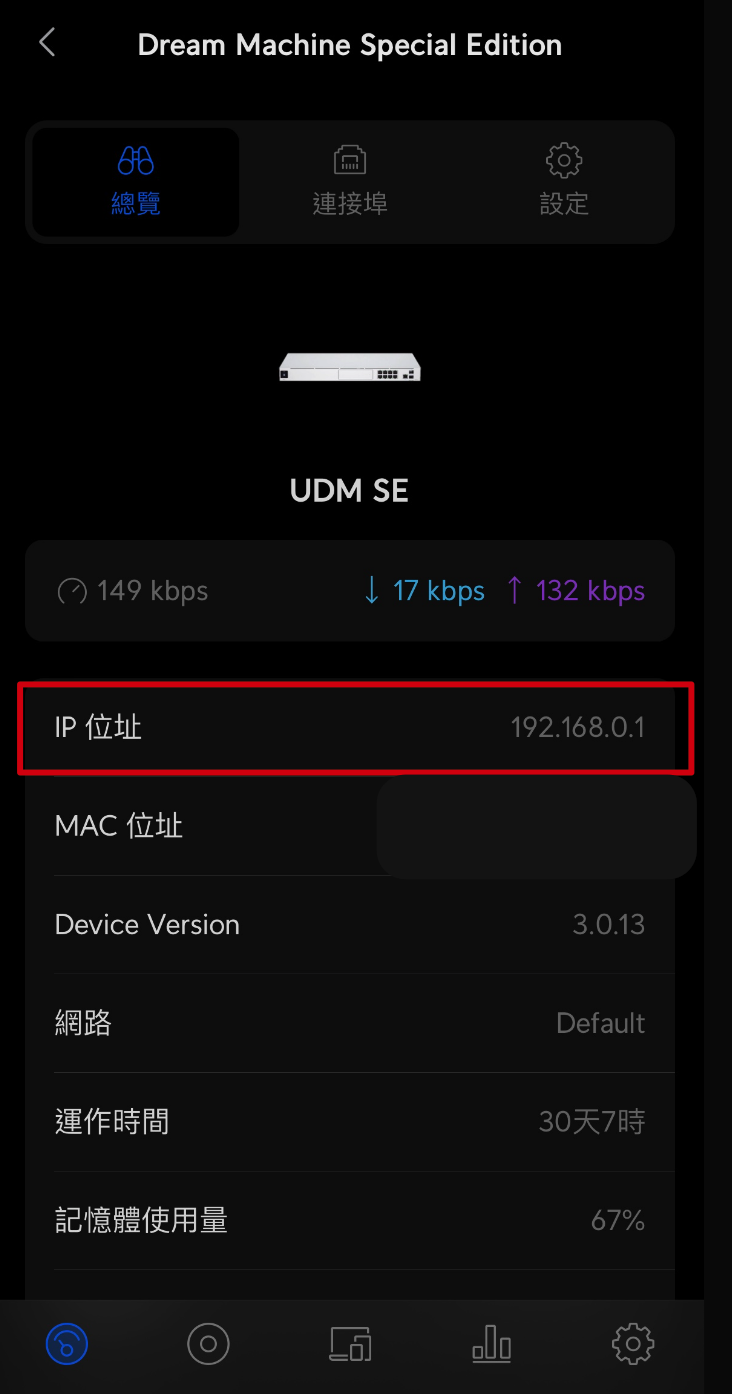Open app settings gear at bottom right
This screenshot has width=732, height=1394.
632,1344
